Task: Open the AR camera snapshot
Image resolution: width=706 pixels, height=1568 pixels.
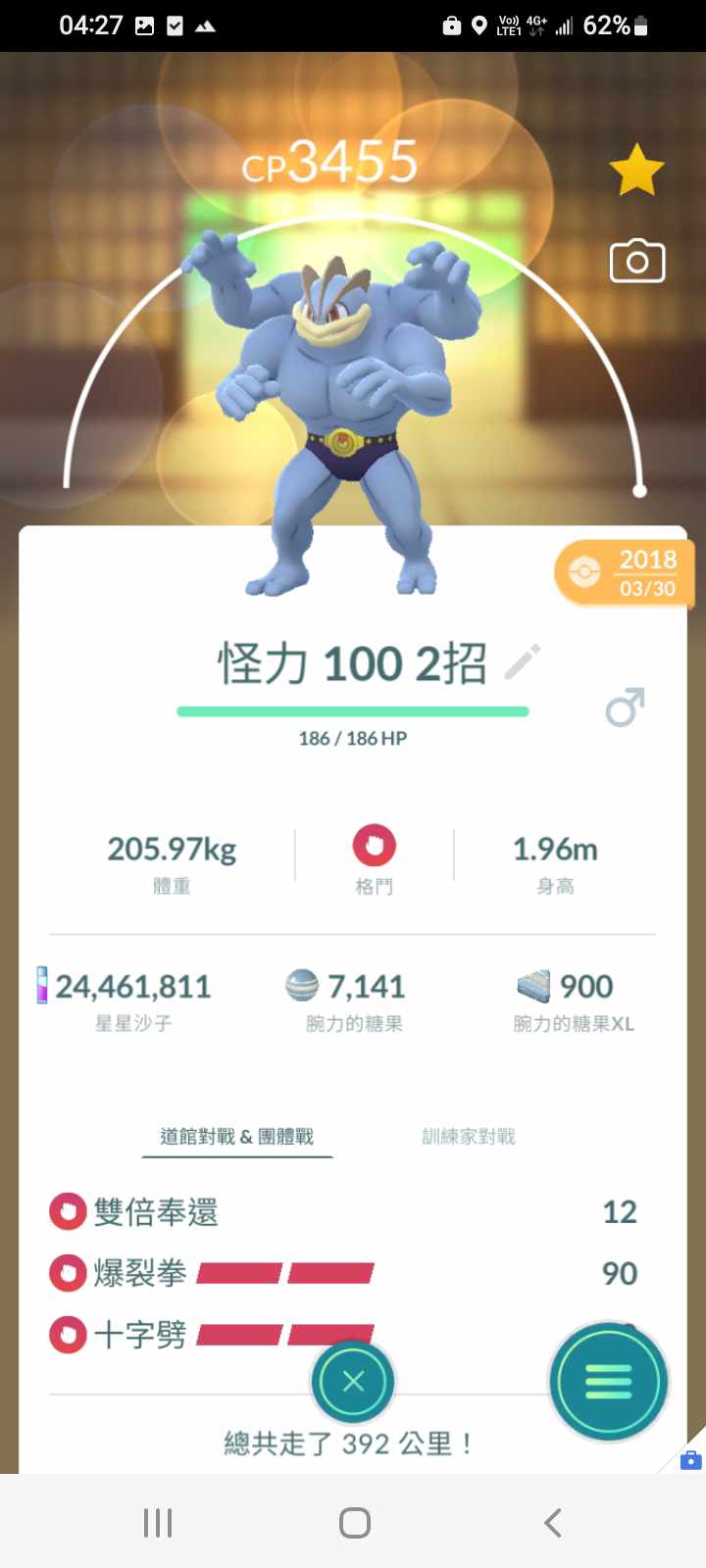Action: pyautogui.click(x=637, y=261)
